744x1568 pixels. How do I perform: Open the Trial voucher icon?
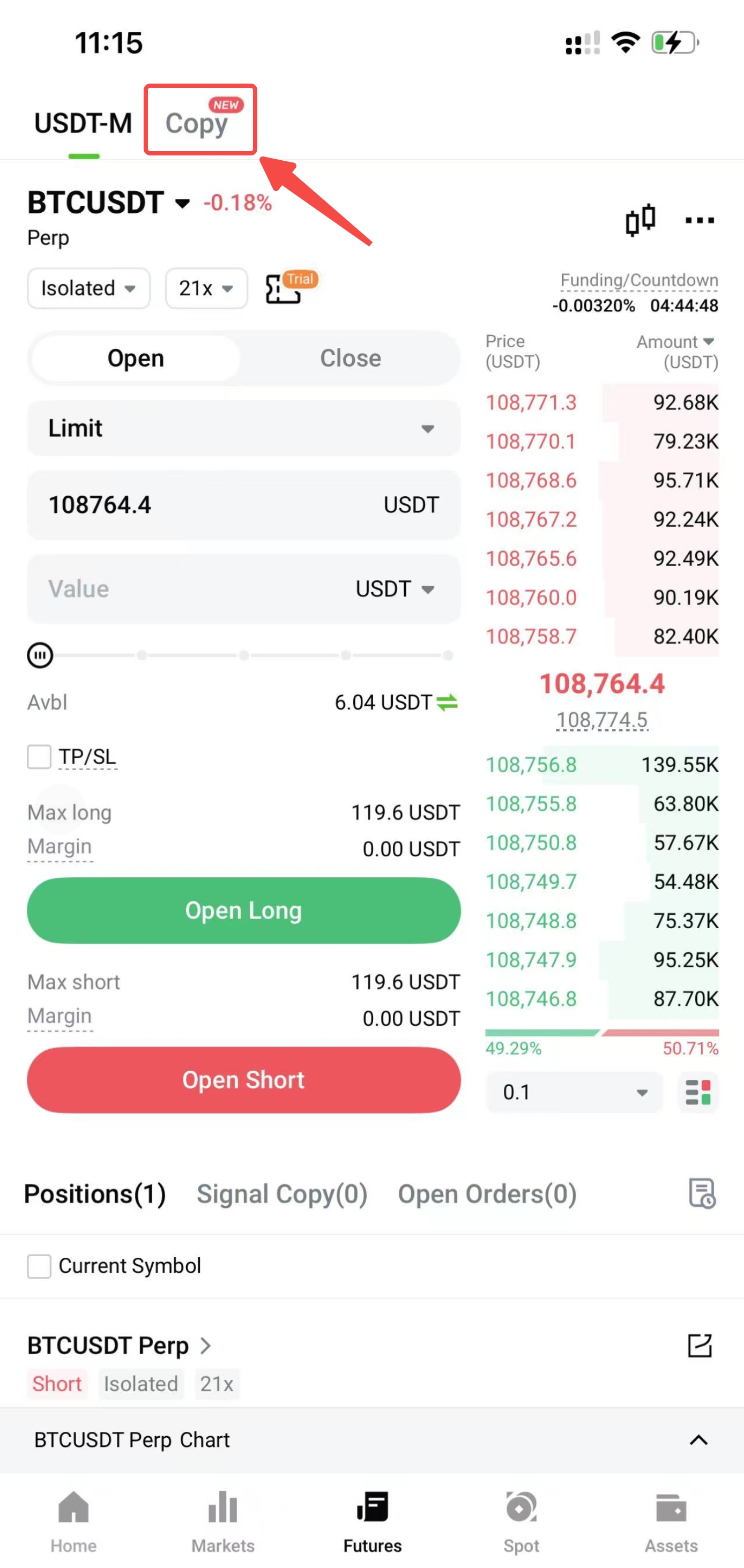tap(291, 287)
